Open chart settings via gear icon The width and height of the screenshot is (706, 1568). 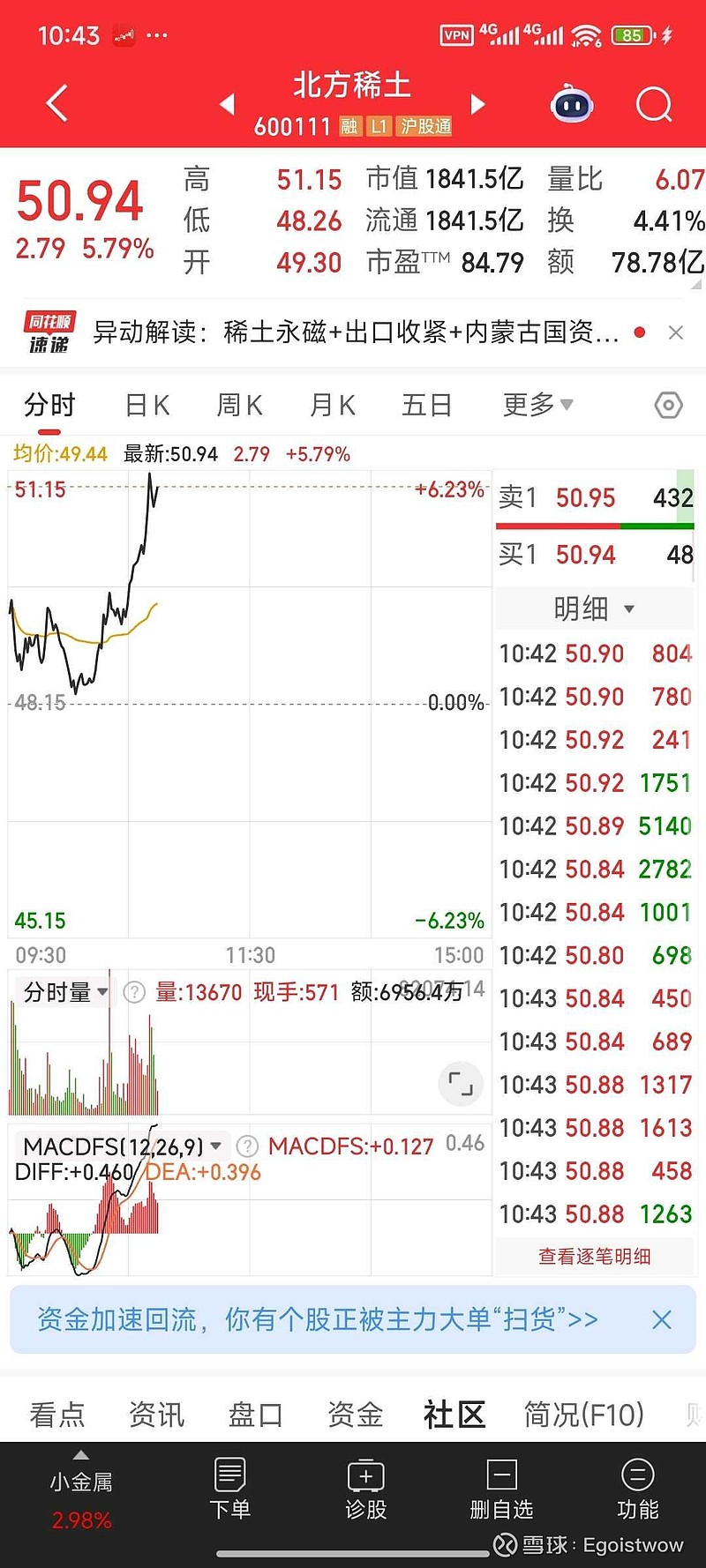pyautogui.click(x=668, y=405)
